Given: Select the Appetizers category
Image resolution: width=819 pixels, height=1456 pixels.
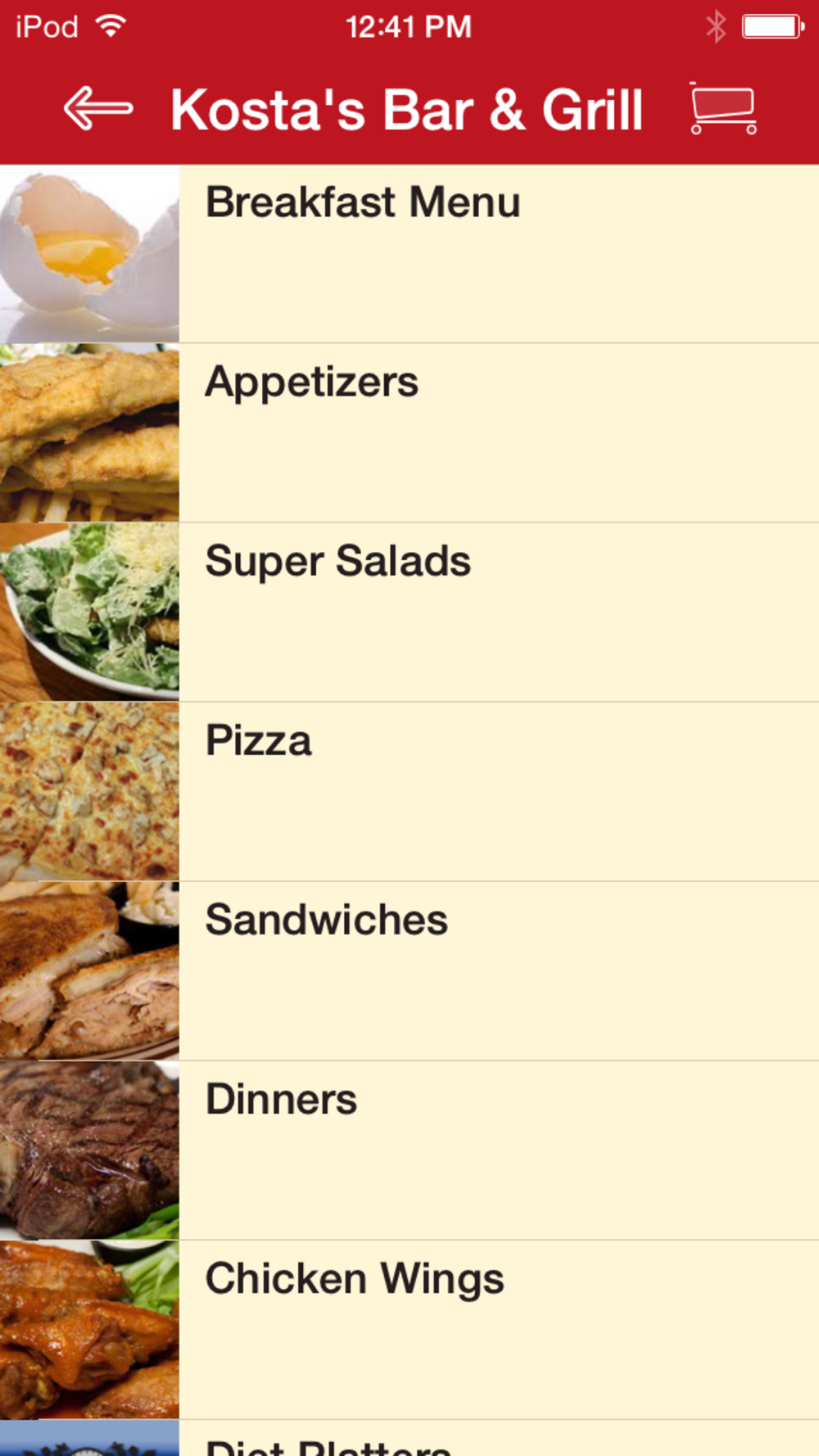Looking at the screenshot, I should (x=409, y=433).
